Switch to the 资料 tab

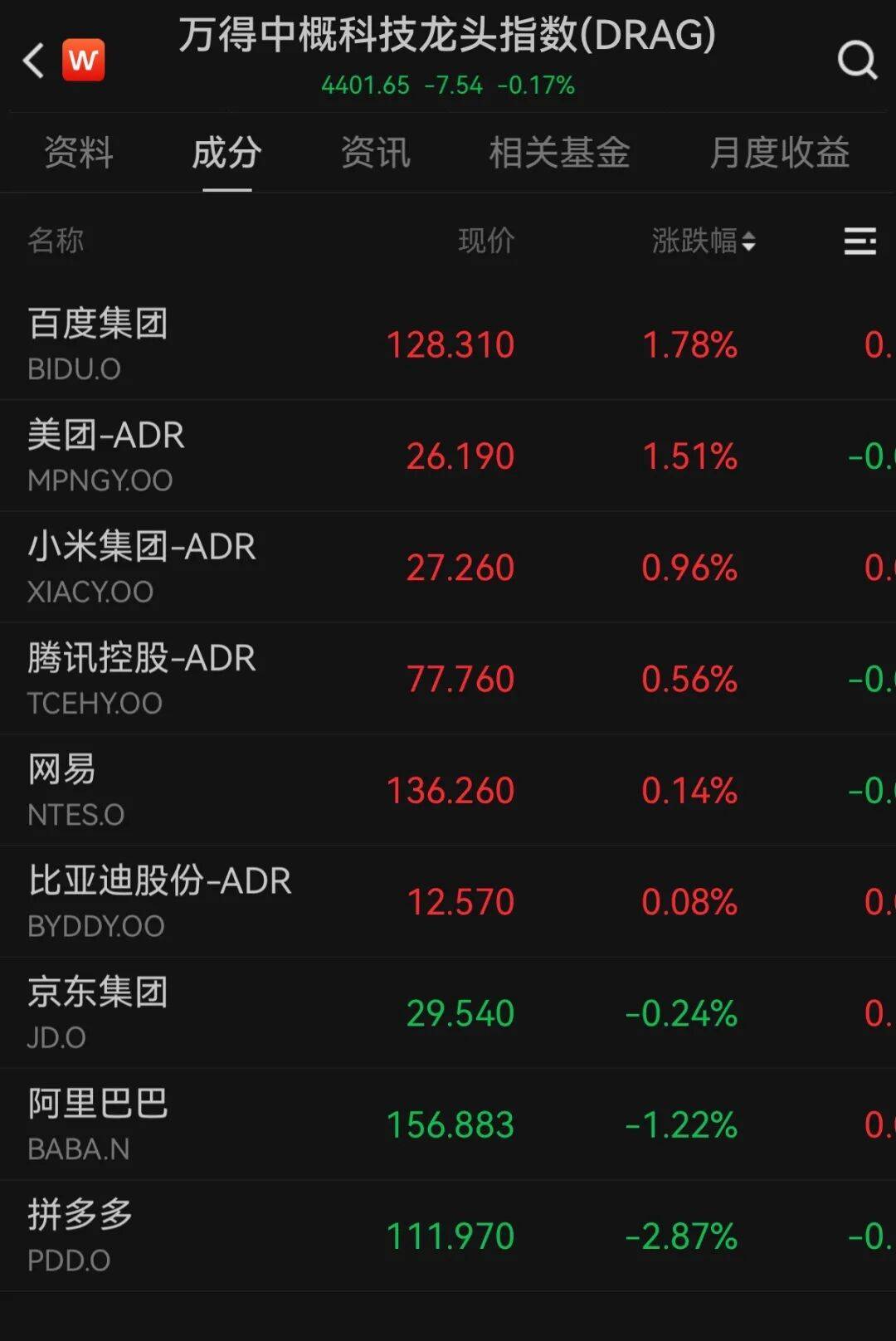coord(78,153)
